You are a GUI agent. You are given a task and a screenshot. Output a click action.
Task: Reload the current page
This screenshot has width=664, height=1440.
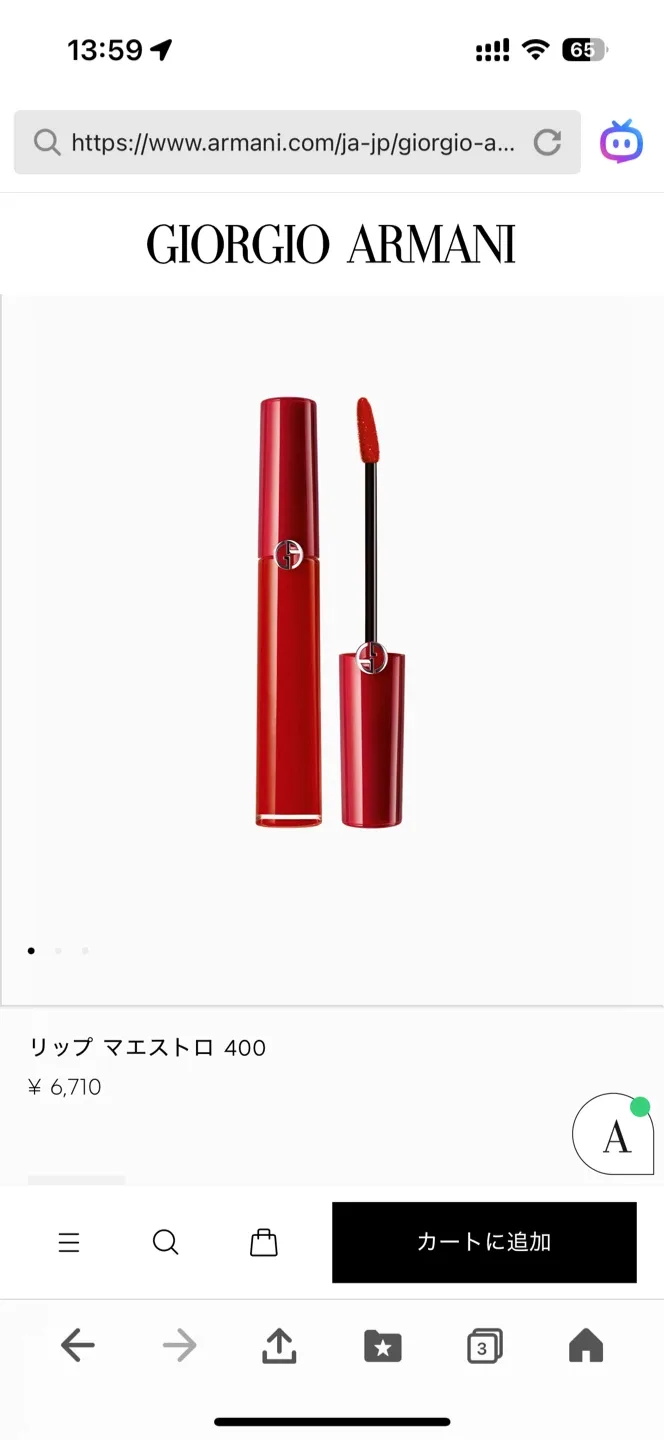pyautogui.click(x=547, y=143)
